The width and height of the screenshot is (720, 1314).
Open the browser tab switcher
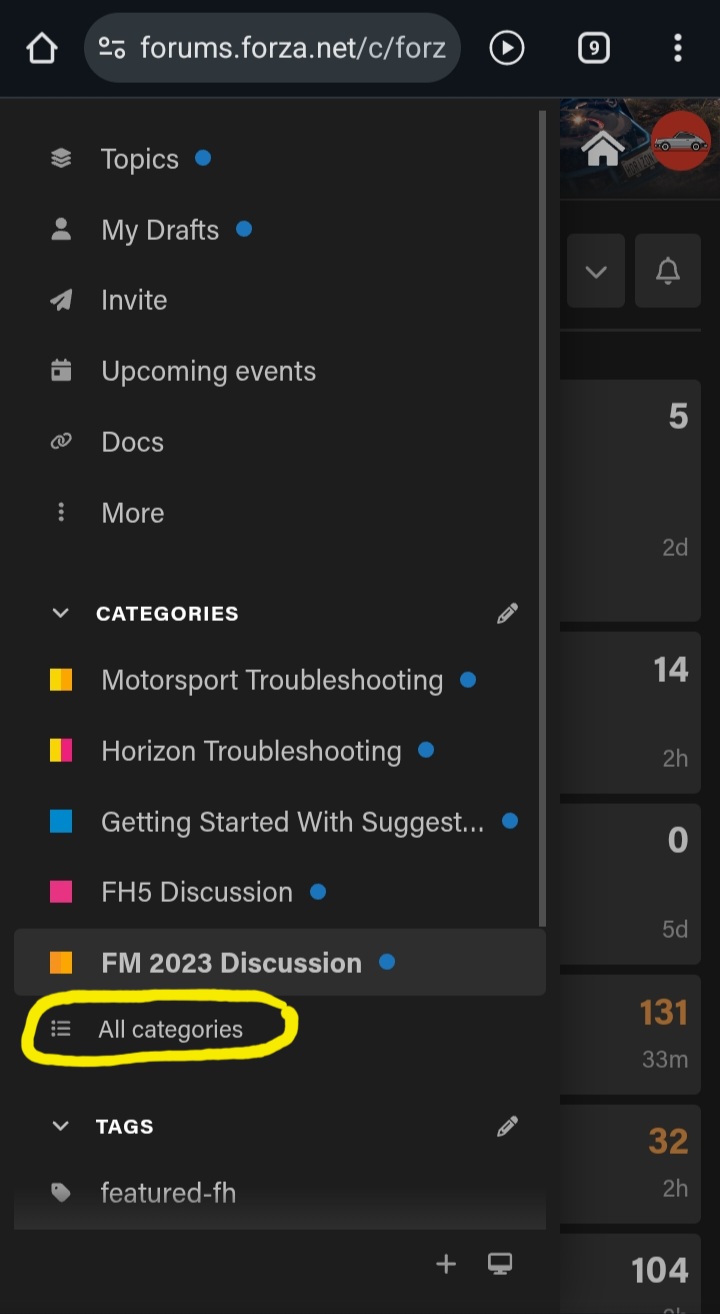coord(594,47)
